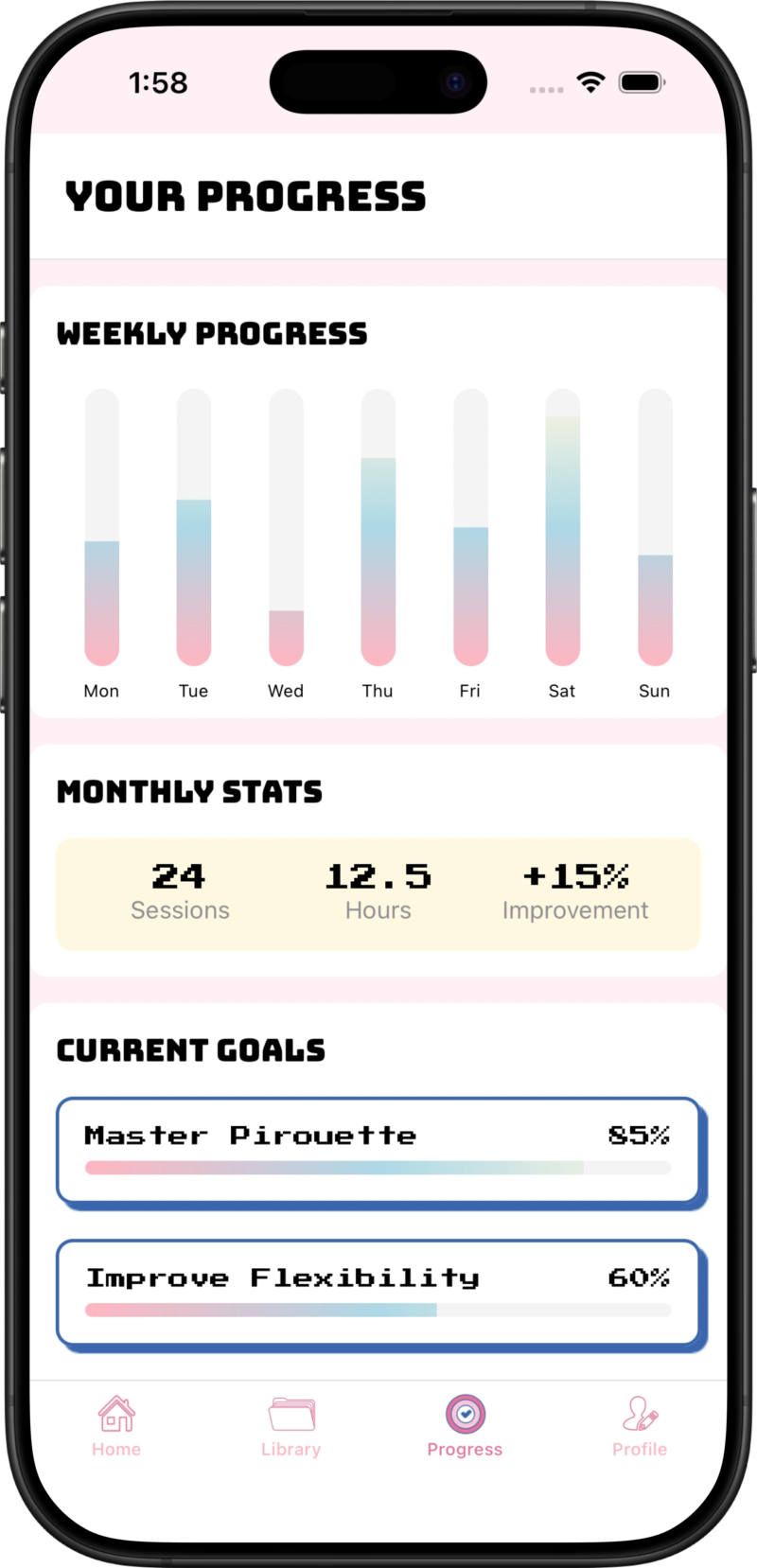Tap the battery indicator icon

coord(642,82)
